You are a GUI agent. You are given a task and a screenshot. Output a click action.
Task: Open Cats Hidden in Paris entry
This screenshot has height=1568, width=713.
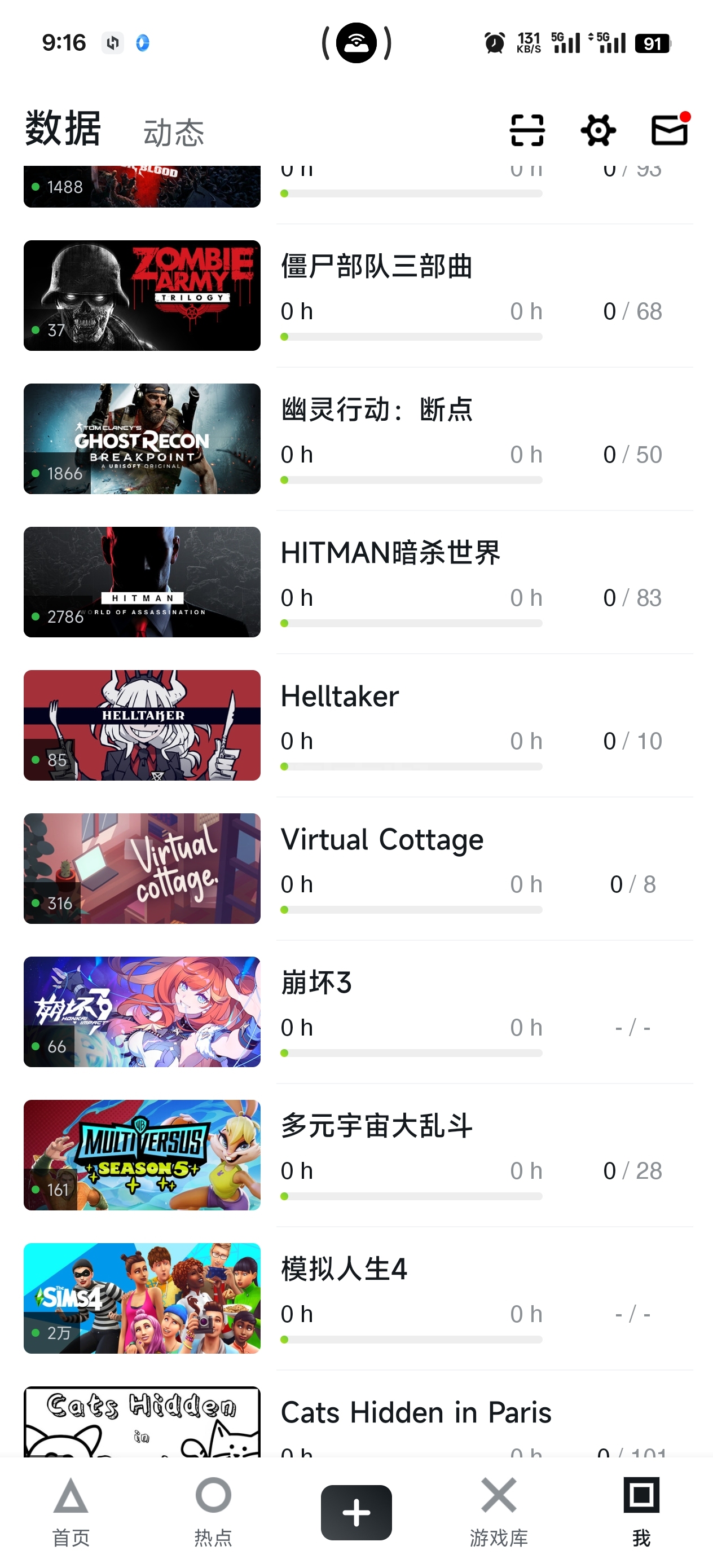[x=416, y=1413]
